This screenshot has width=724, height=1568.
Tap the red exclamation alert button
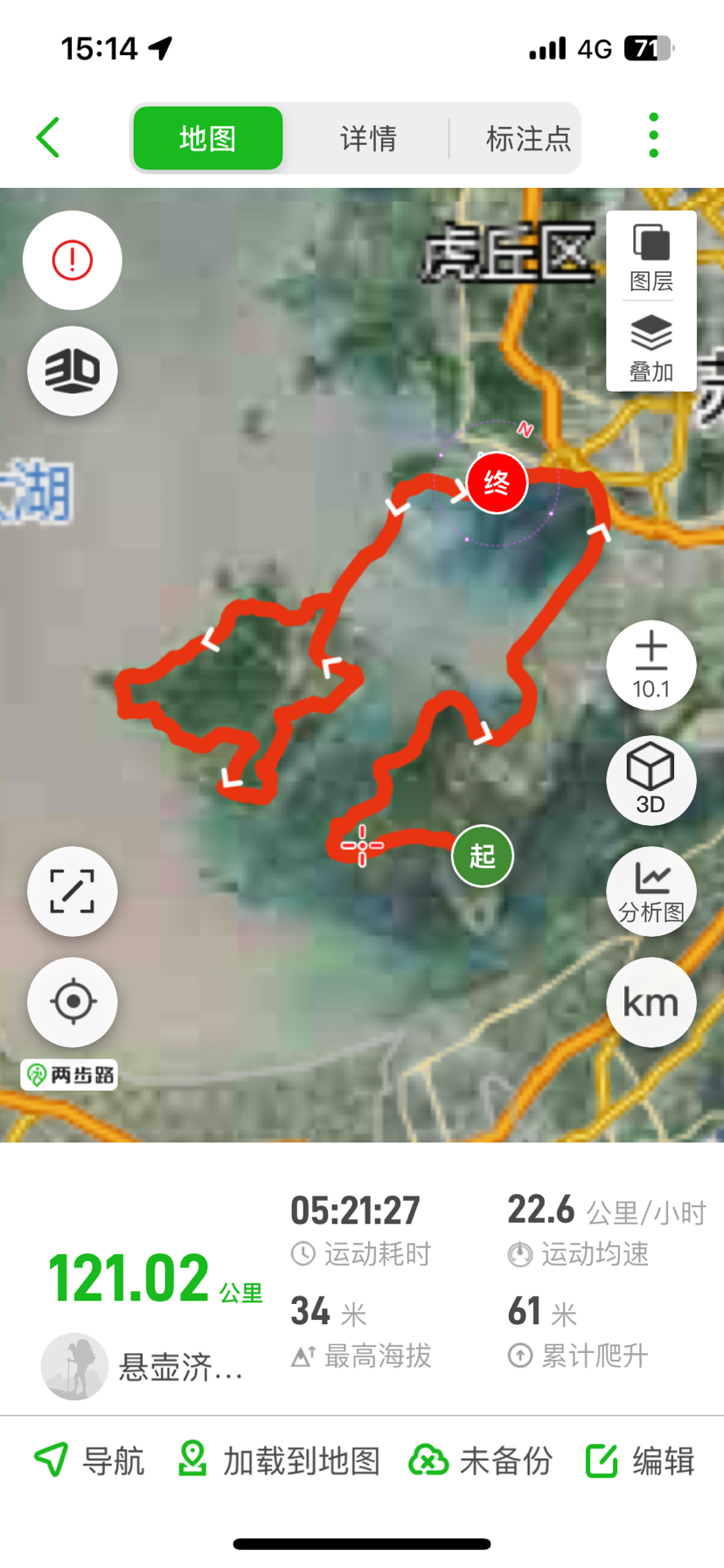[73, 260]
